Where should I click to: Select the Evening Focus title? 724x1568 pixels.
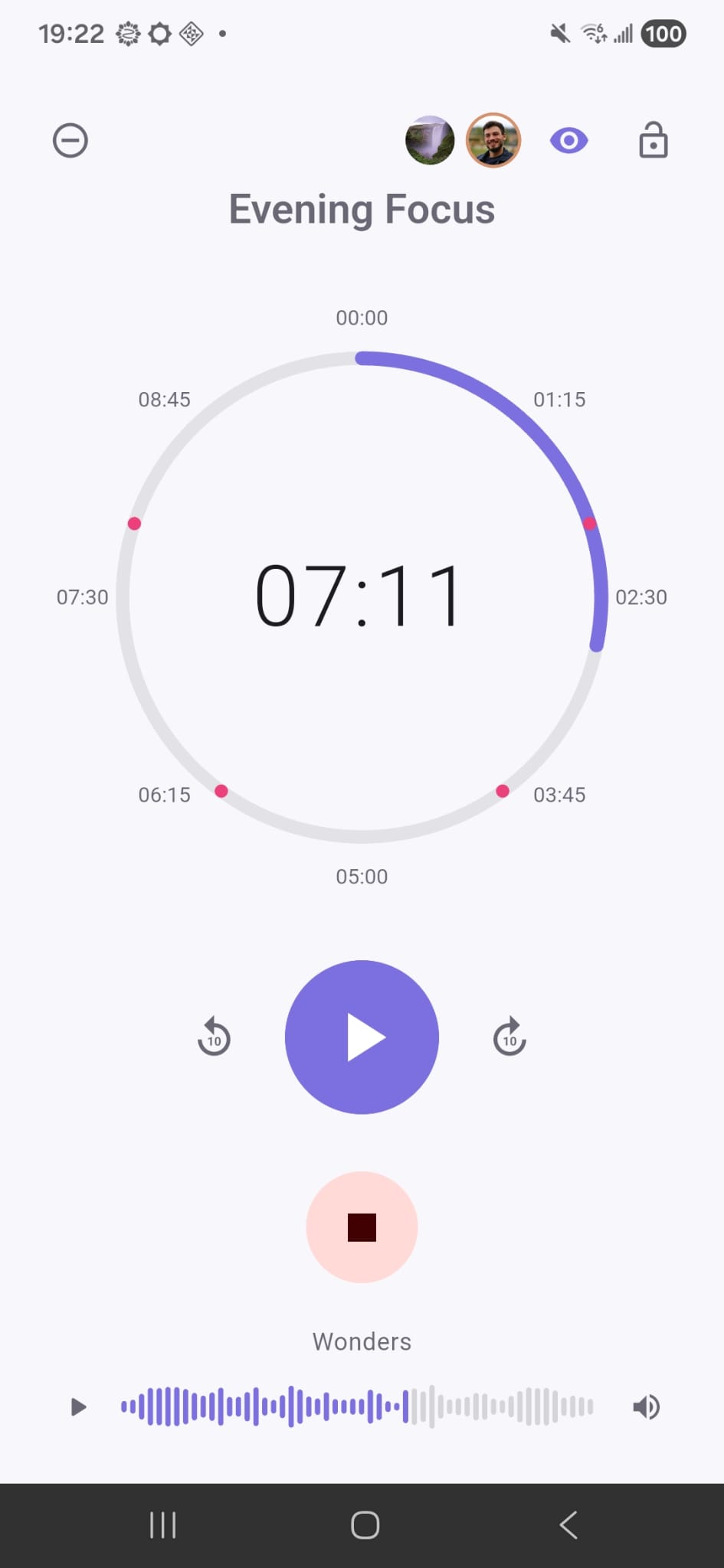click(x=362, y=208)
